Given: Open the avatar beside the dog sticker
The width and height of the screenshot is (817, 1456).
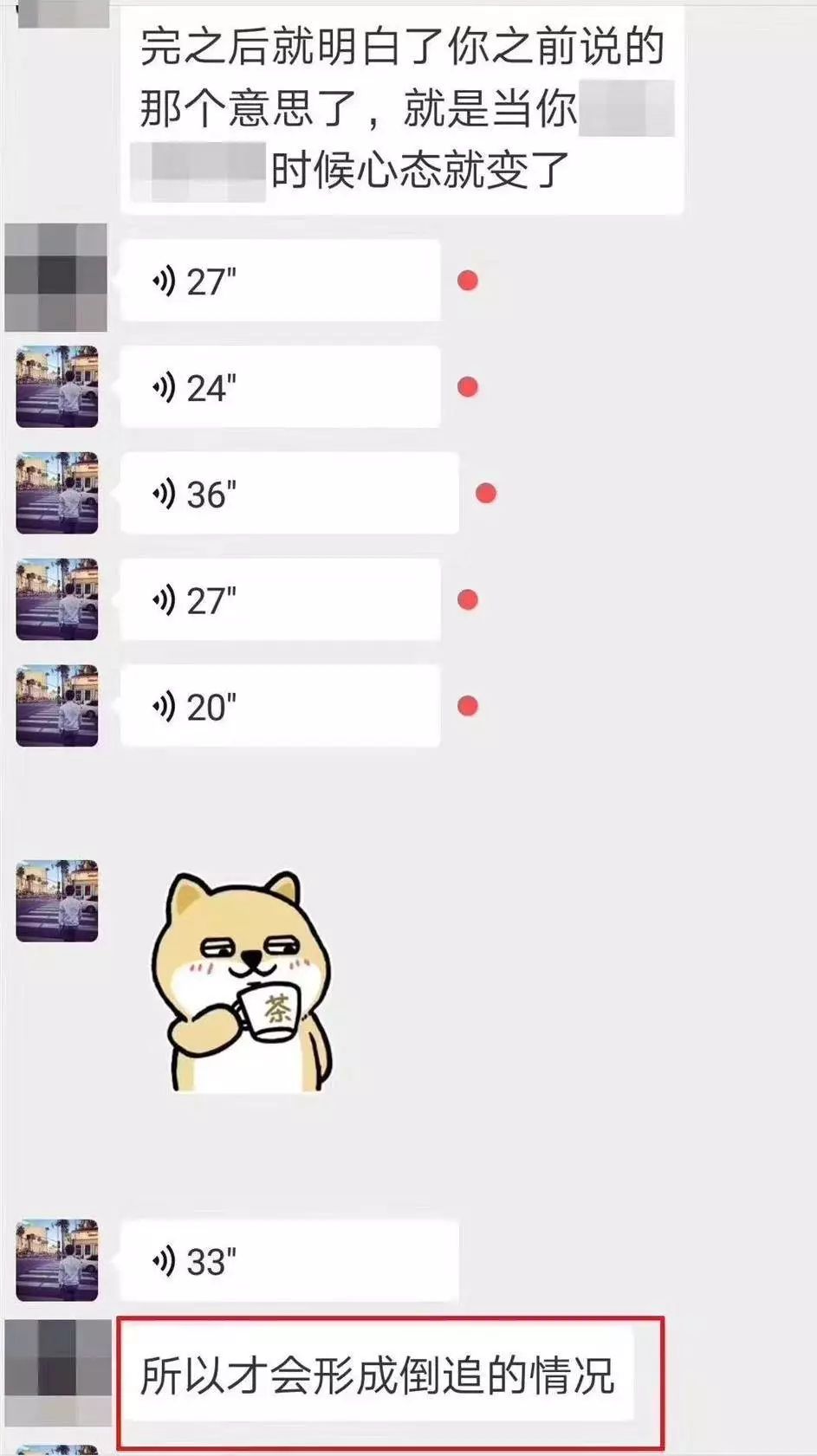Looking at the screenshot, I should click(x=57, y=901).
